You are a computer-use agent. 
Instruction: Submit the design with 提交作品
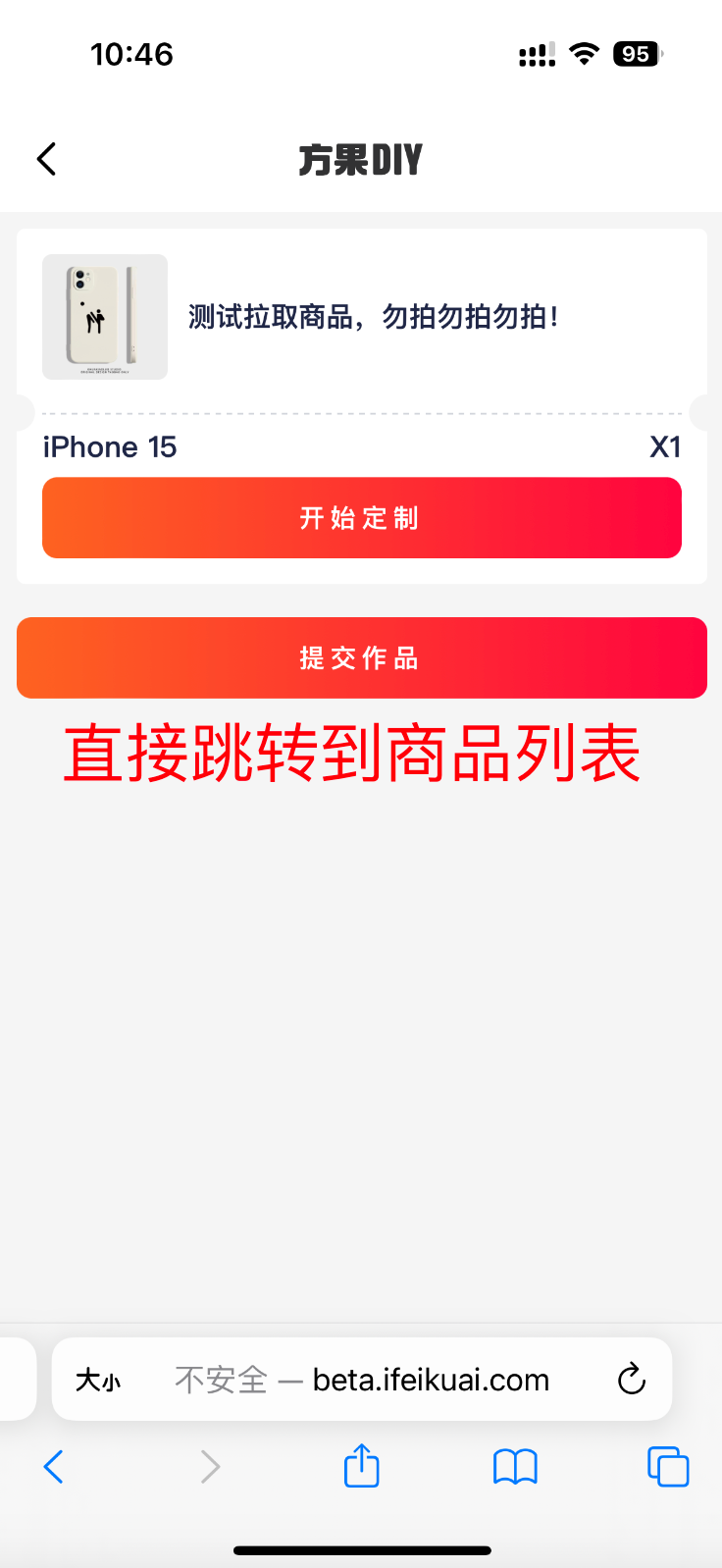coord(361,658)
